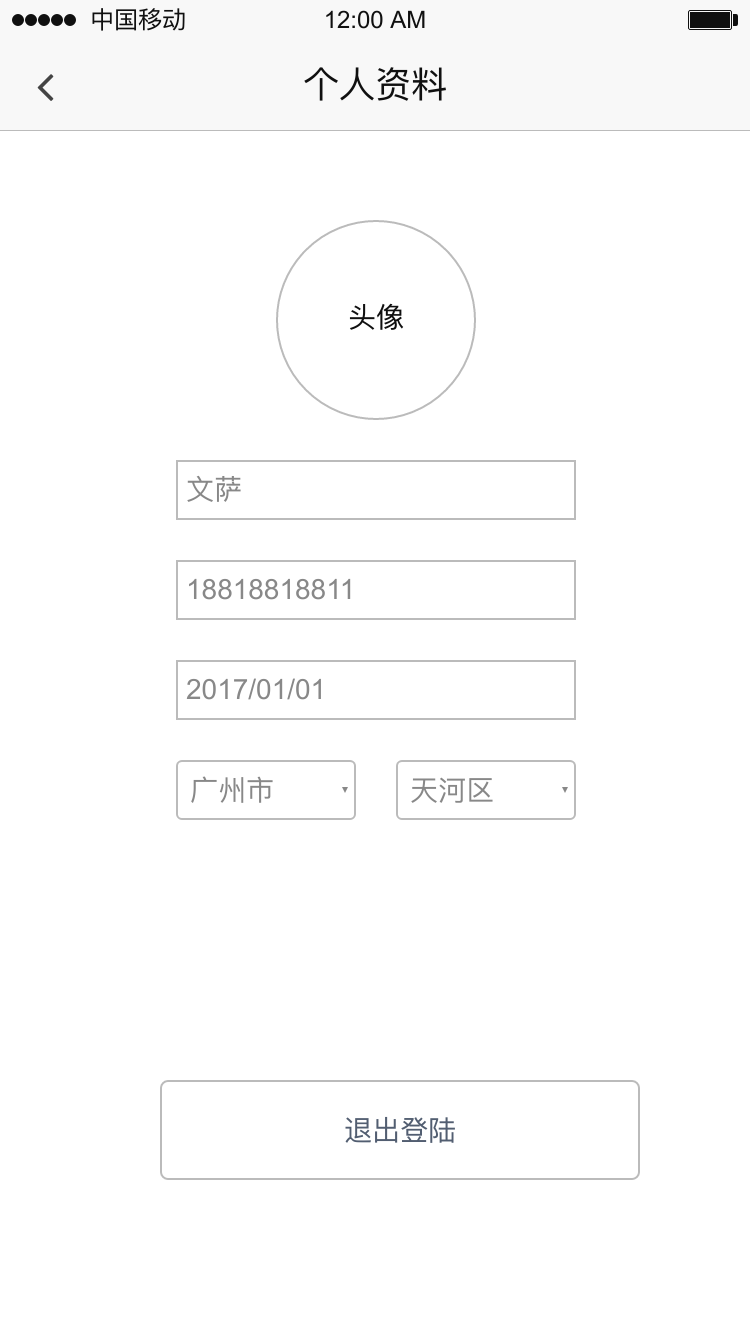Expand the 天河区 district dropdown
The width and height of the screenshot is (750, 1338).
(486, 790)
